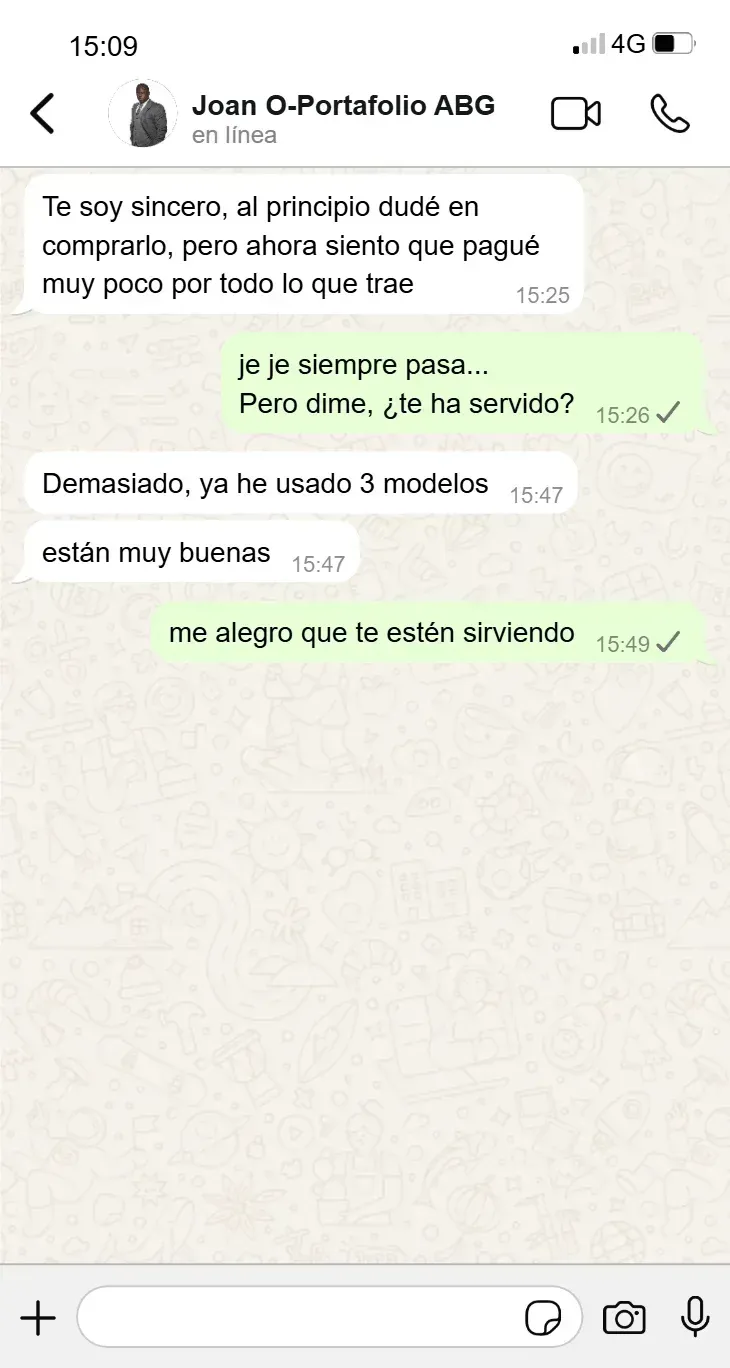View Joan's profile picture
This screenshot has width=730, height=1368.
click(142, 114)
